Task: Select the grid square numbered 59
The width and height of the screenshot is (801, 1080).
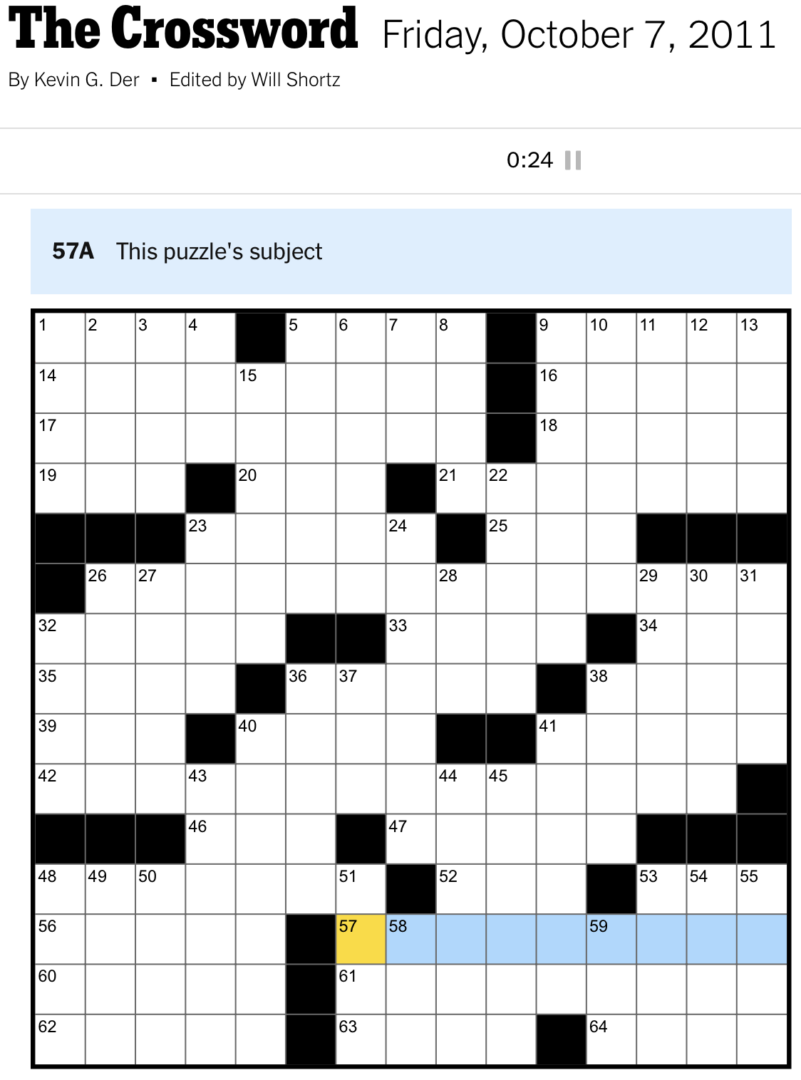Action: tap(612, 938)
